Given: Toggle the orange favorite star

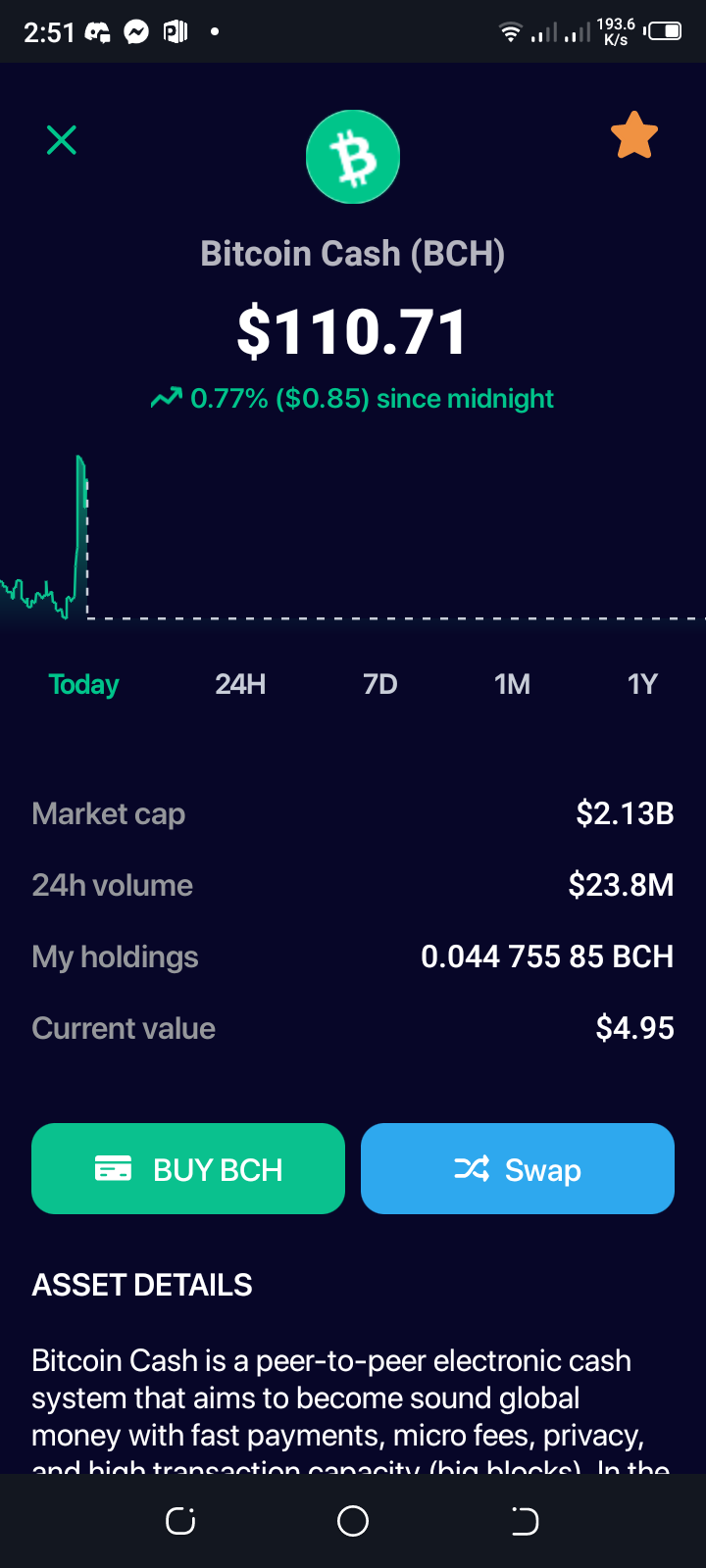Looking at the screenshot, I should point(634,135).
